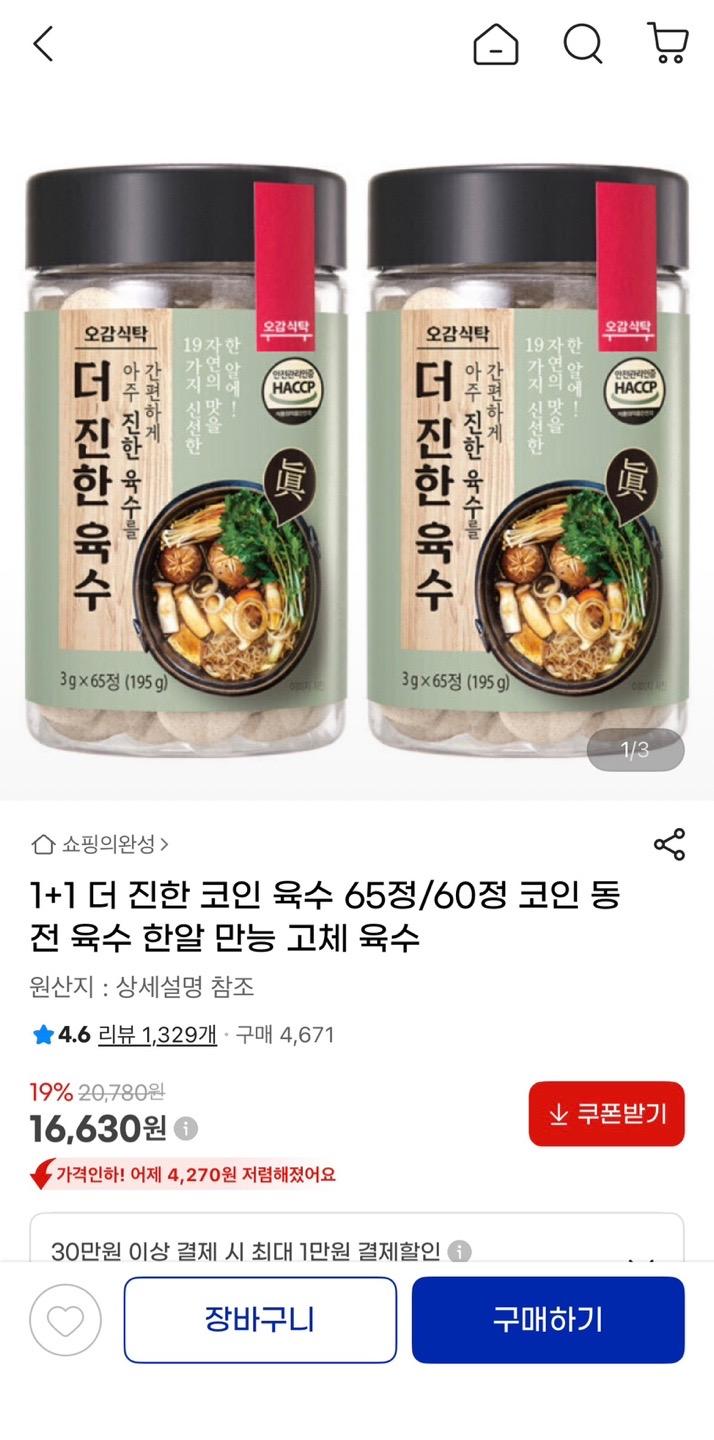Share this product
This screenshot has width=714, height=1440.
pos(669,844)
